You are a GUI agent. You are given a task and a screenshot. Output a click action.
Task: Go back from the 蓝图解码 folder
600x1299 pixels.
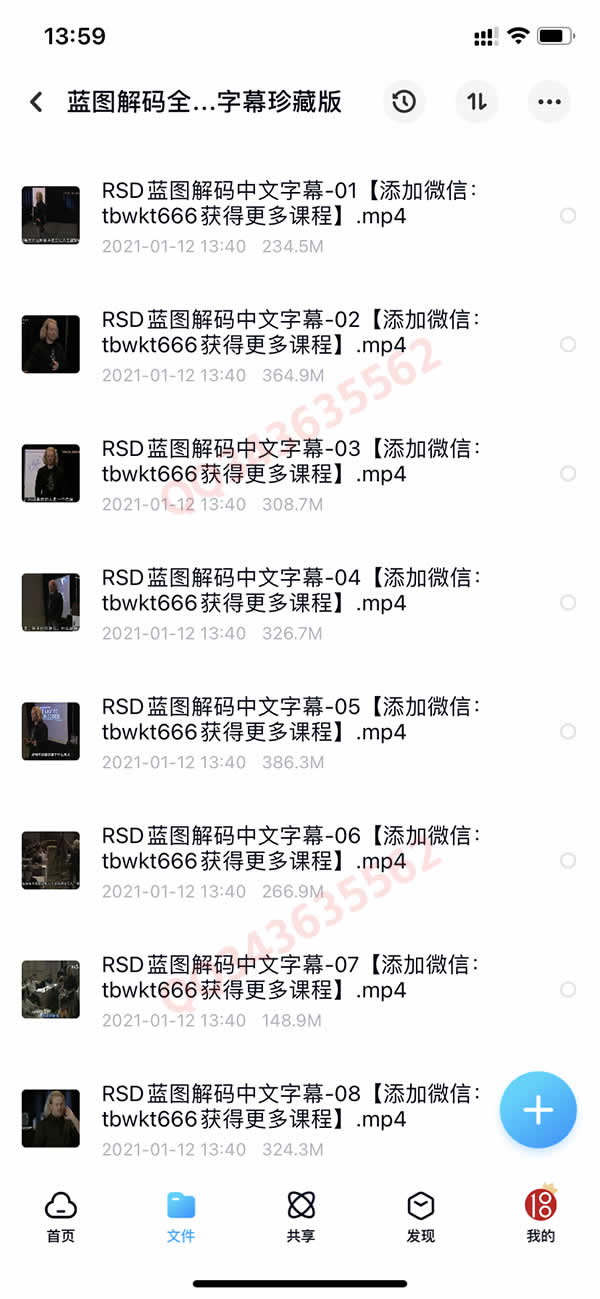(x=37, y=102)
